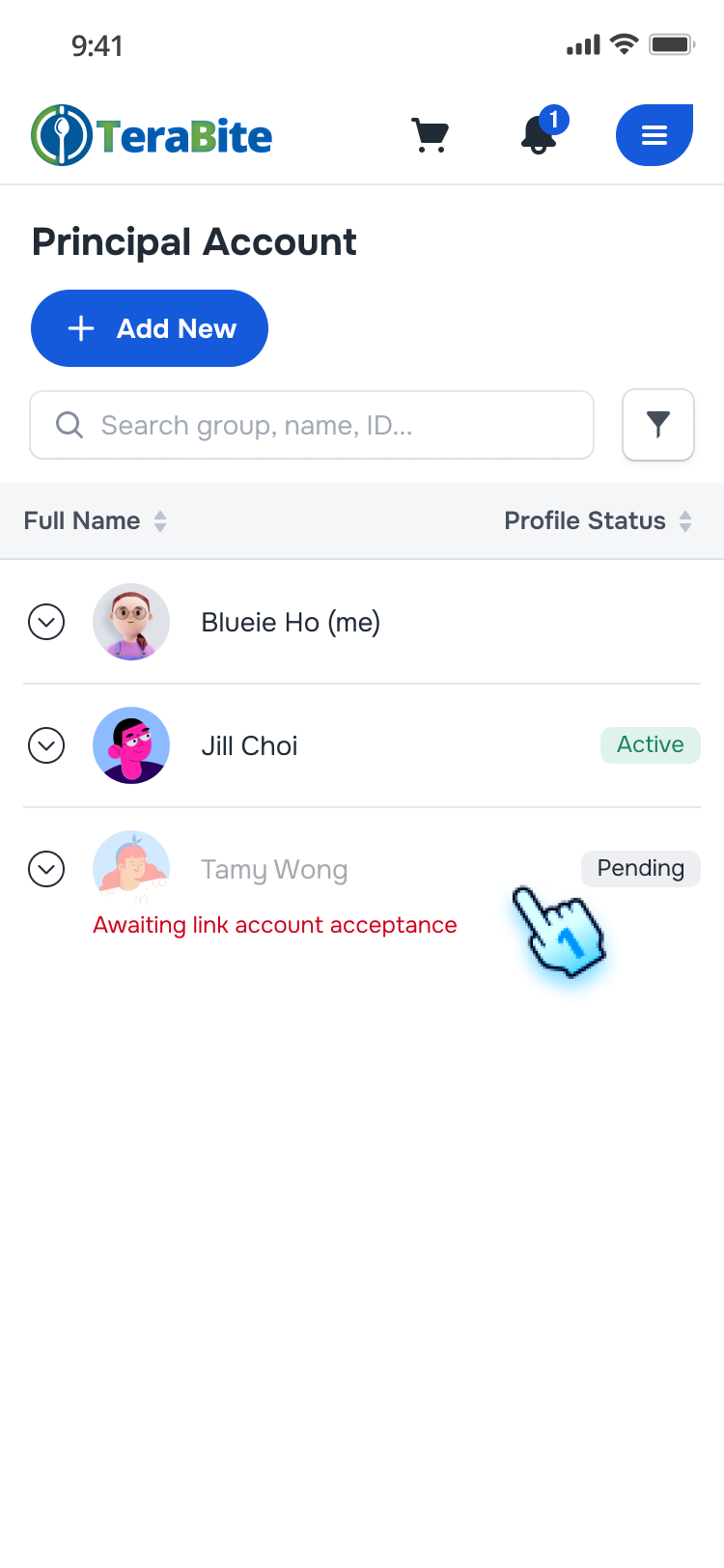This screenshot has width=724, height=1568.
Task: Click Jill Choi's Active status badge
Action: 650,744
